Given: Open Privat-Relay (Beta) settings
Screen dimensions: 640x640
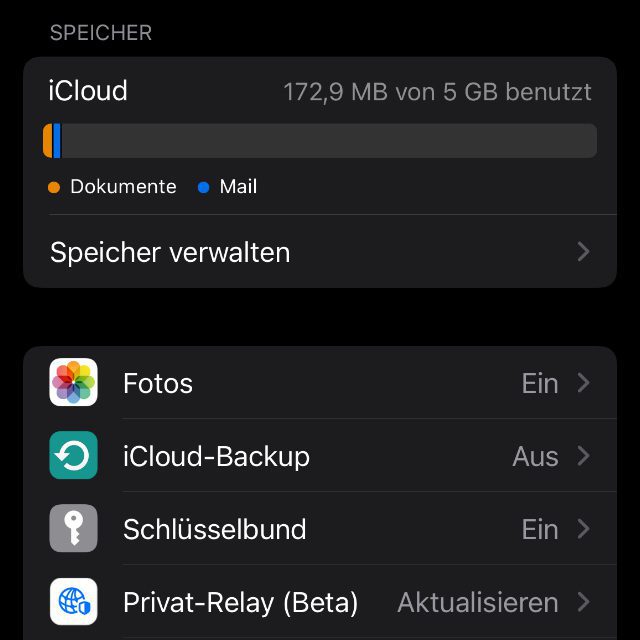Looking at the screenshot, I should [x=320, y=602].
